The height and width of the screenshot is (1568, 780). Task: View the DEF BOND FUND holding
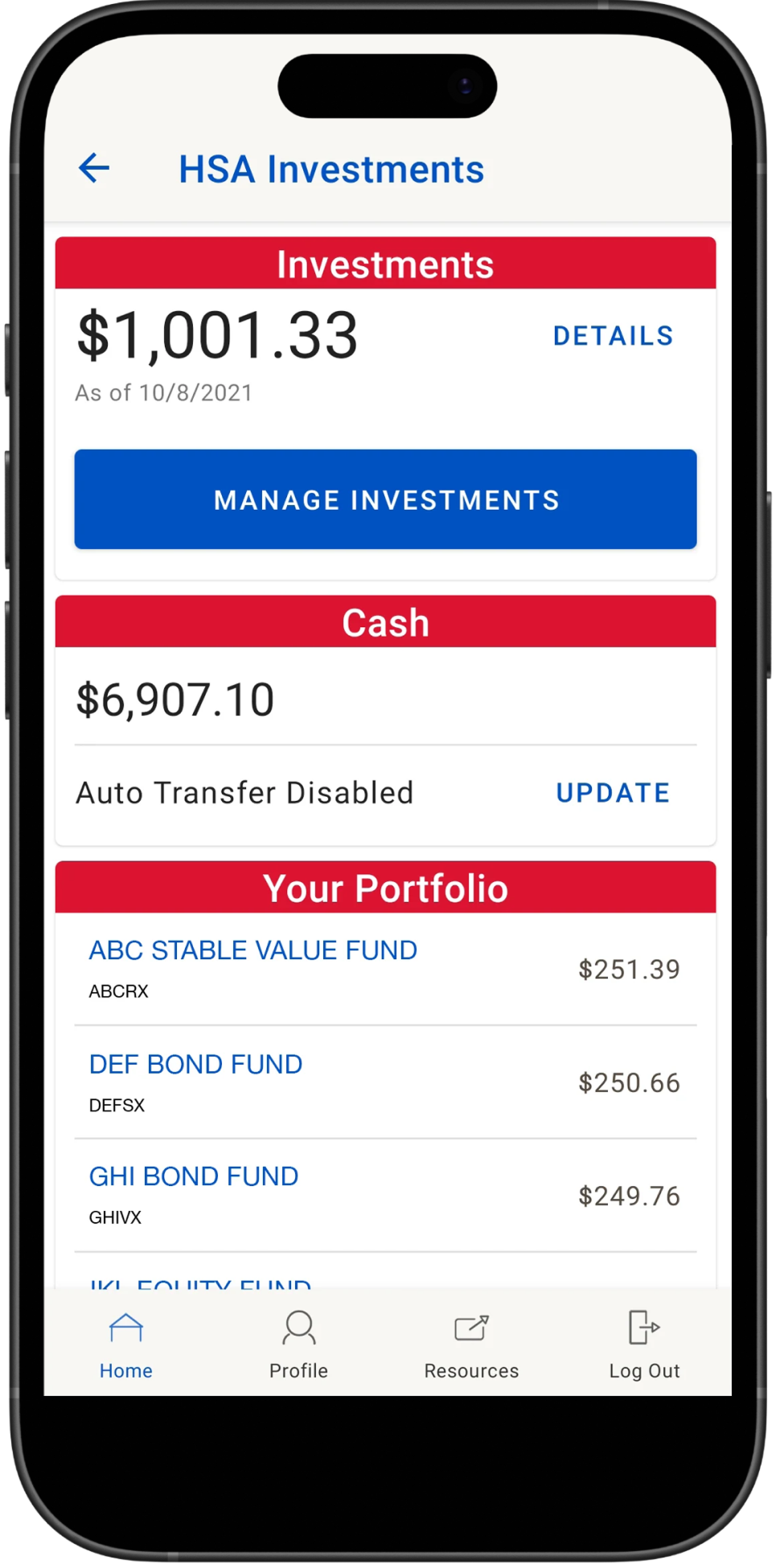coord(195,1064)
